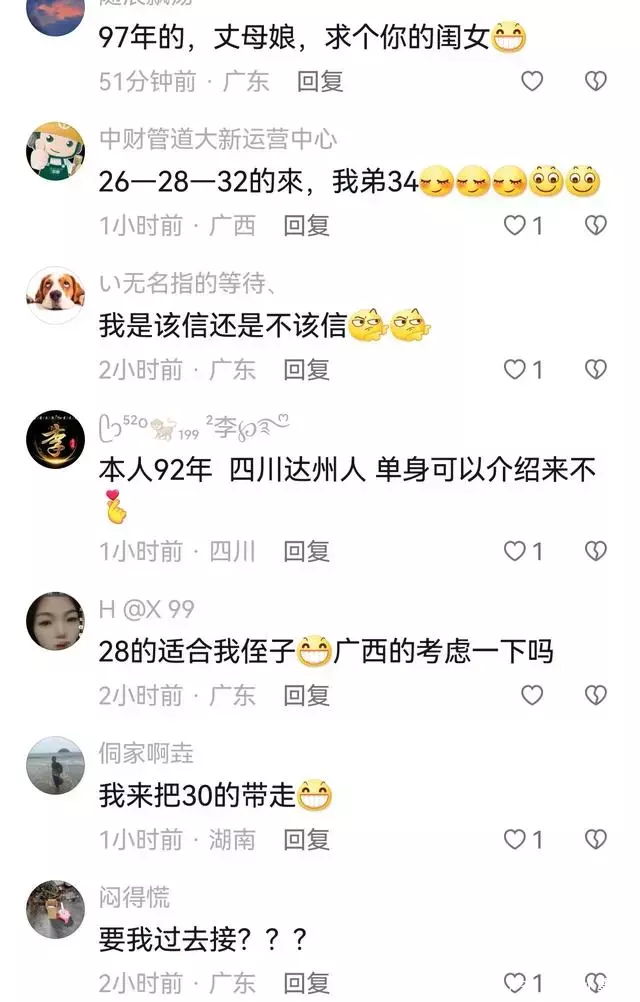640x1002 pixels.
Task: Reply to 中财管道大新运营中心's comment
Action: tap(306, 226)
